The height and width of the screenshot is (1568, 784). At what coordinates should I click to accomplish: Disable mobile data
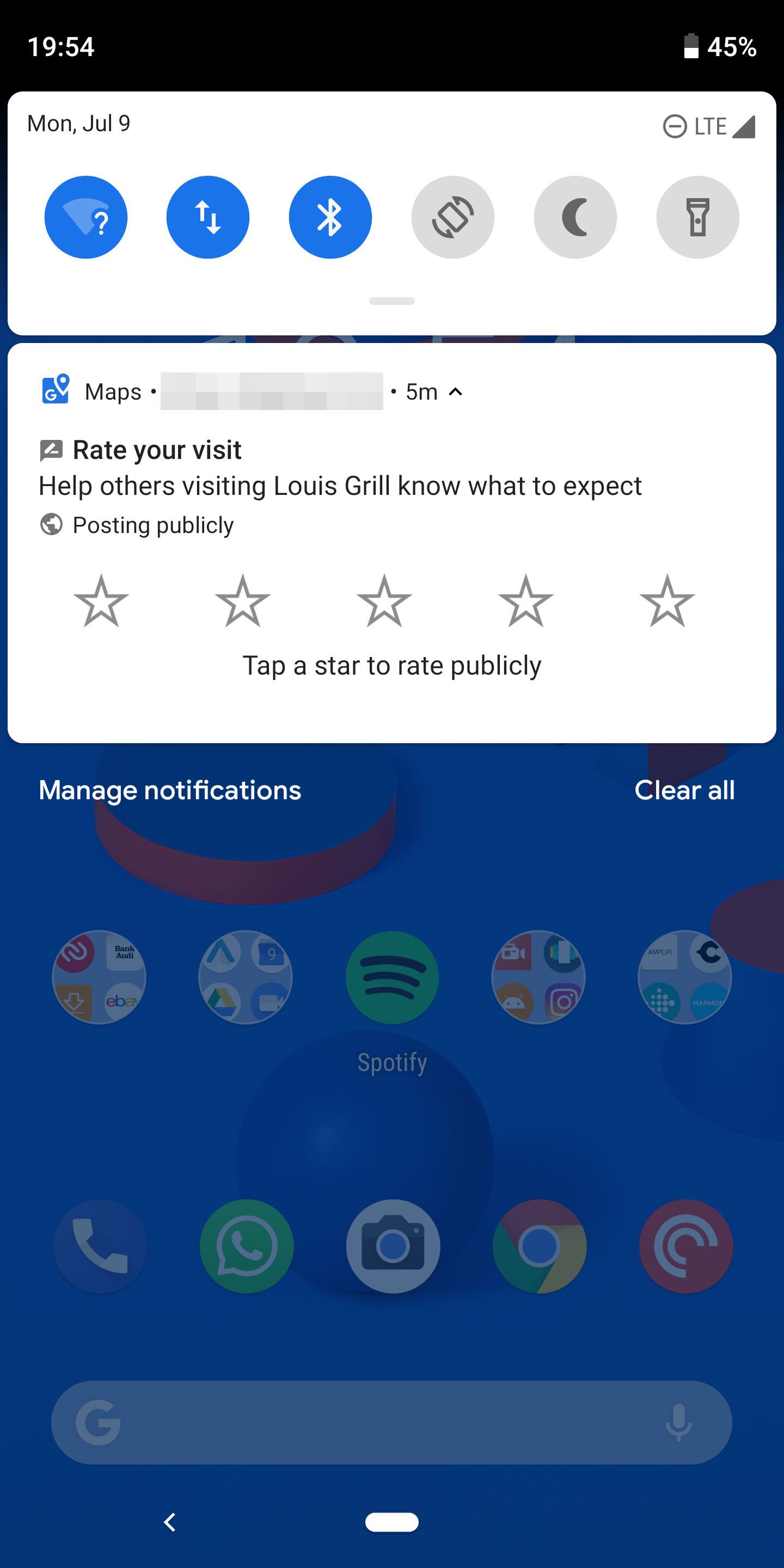[207, 217]
